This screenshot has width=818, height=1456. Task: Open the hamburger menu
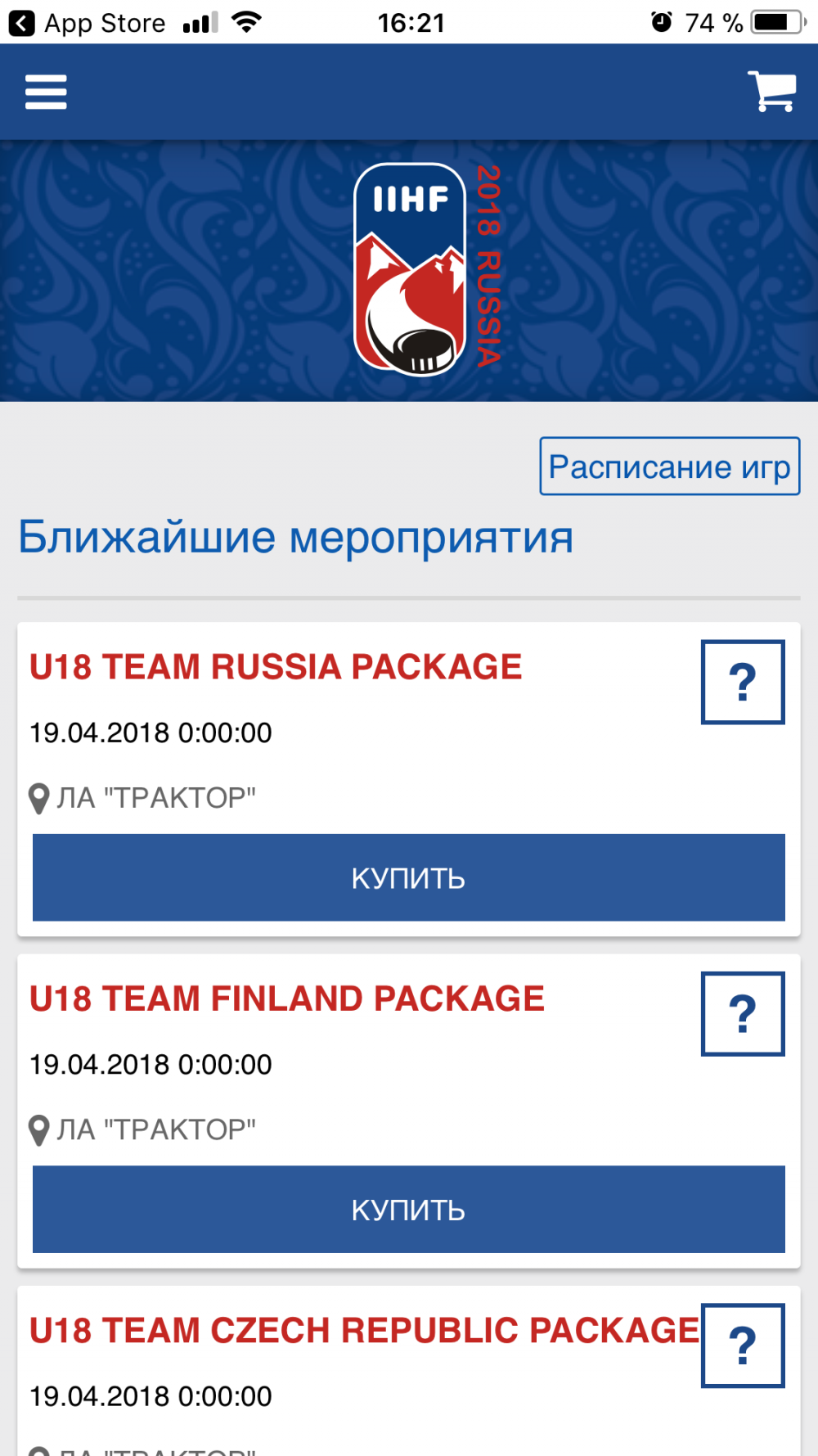pos(46,92)
